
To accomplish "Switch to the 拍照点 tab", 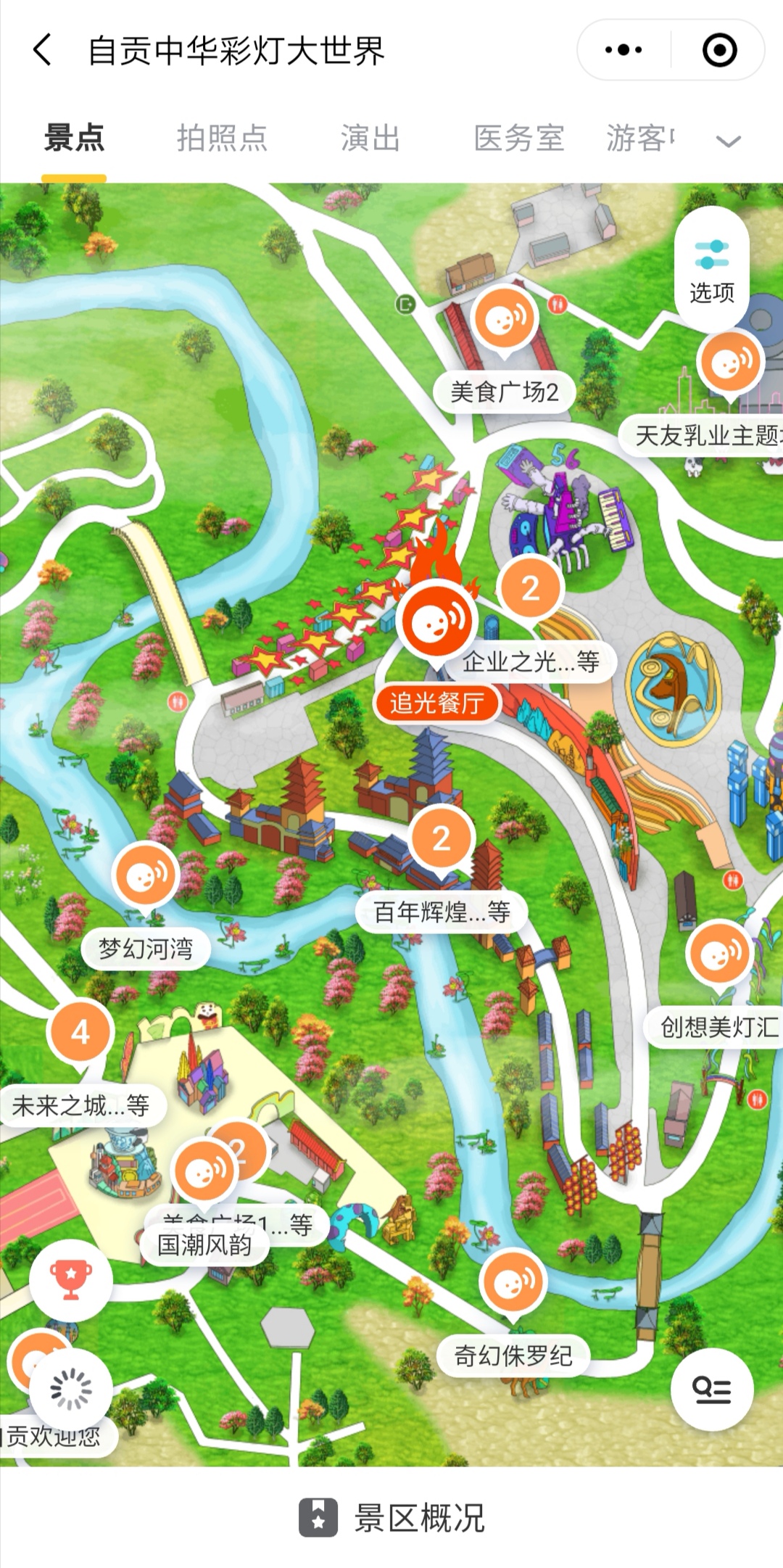I will 222,138.
